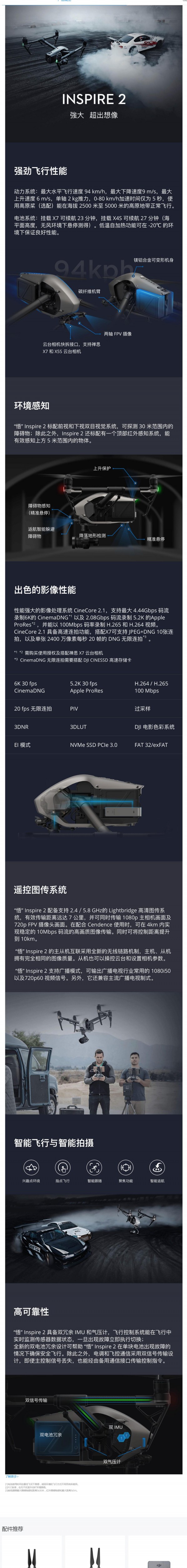Screen dimensions: 187x1568
Task: Open the 了解更多 link
Action: coord(12,1476)
